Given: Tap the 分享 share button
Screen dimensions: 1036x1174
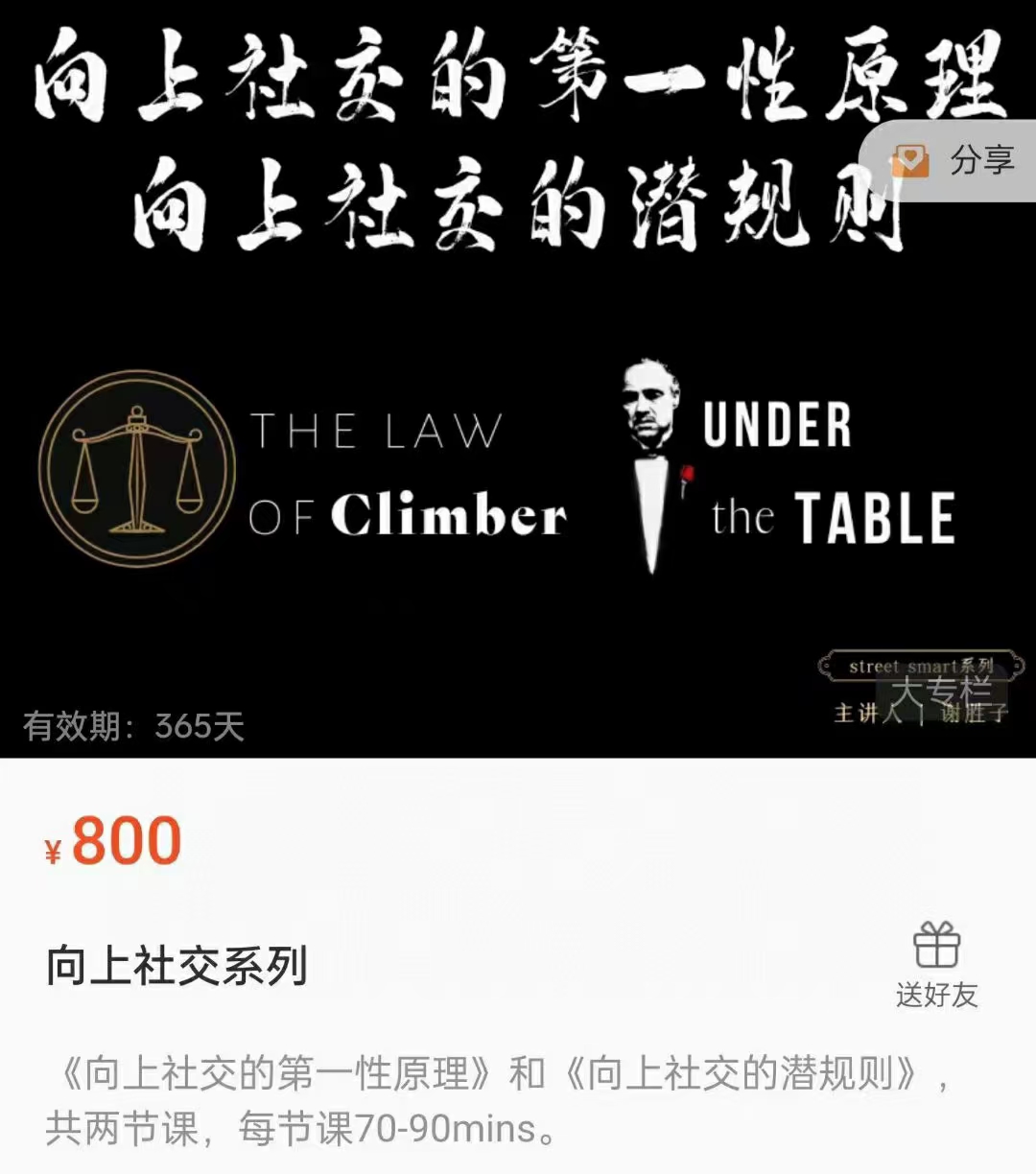Looking at the screenshot, I should (x=953, y=160).
